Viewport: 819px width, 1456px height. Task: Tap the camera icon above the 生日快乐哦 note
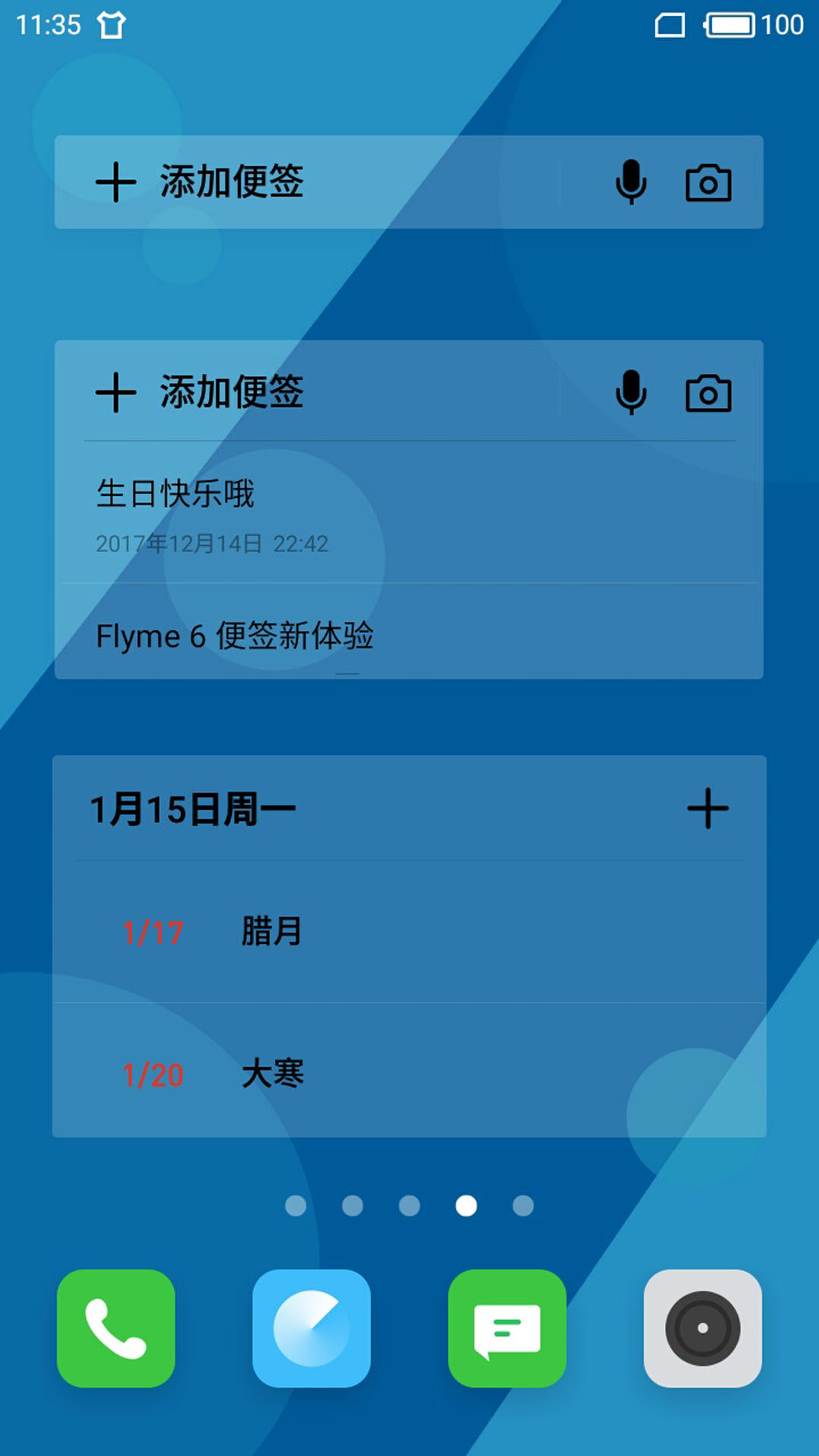click(x=708, y=394)
